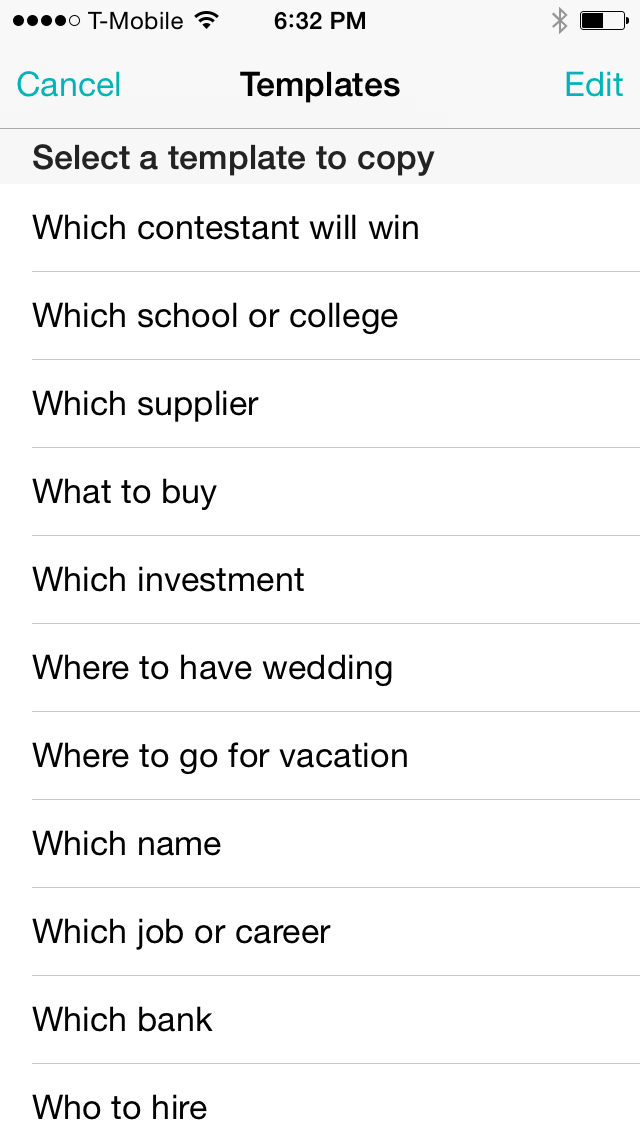Image resolution: width=640 pixels, height=1136 pixels.
Task: Pick the What to buy template
Action: pos(320,492)
